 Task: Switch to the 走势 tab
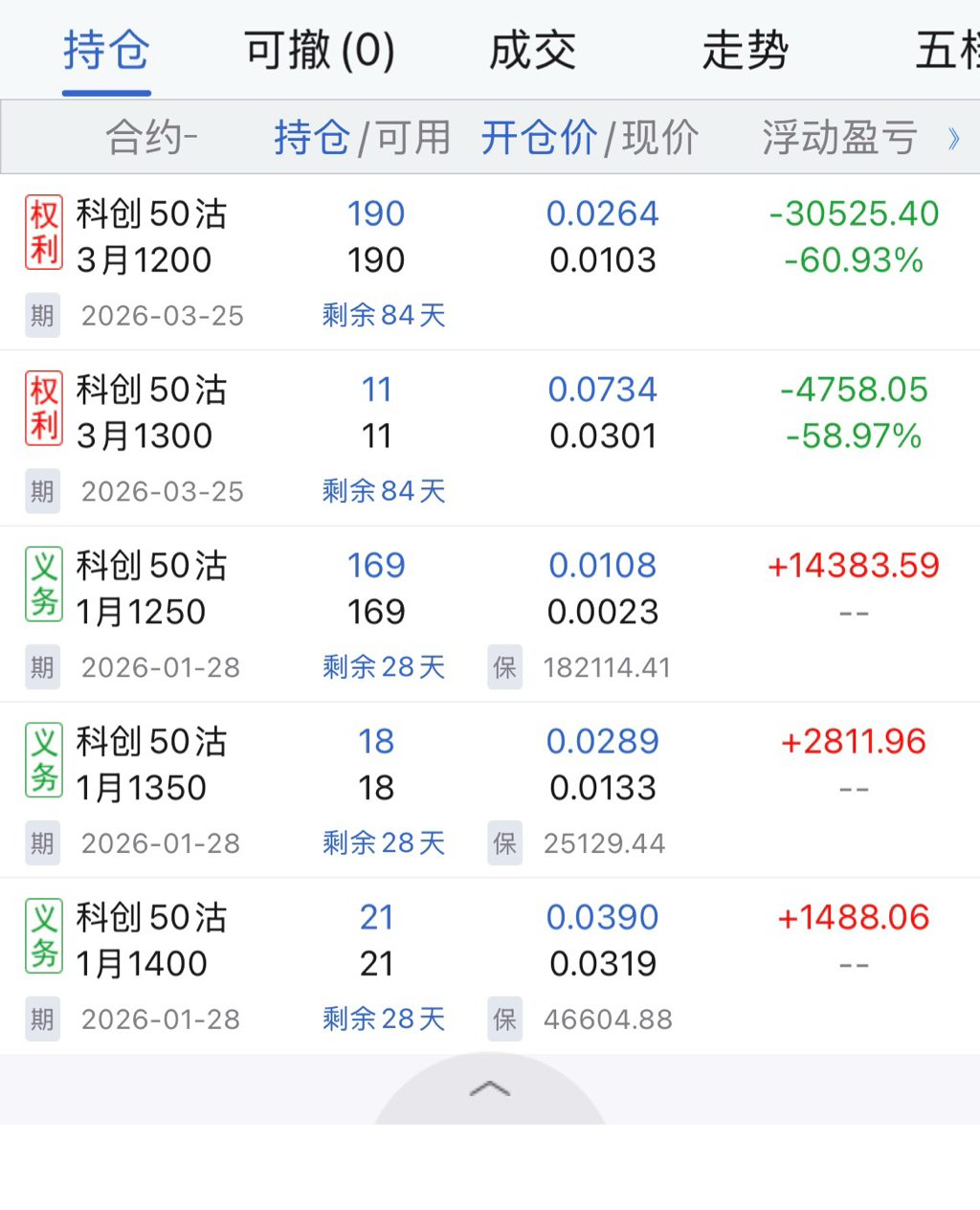745,50
